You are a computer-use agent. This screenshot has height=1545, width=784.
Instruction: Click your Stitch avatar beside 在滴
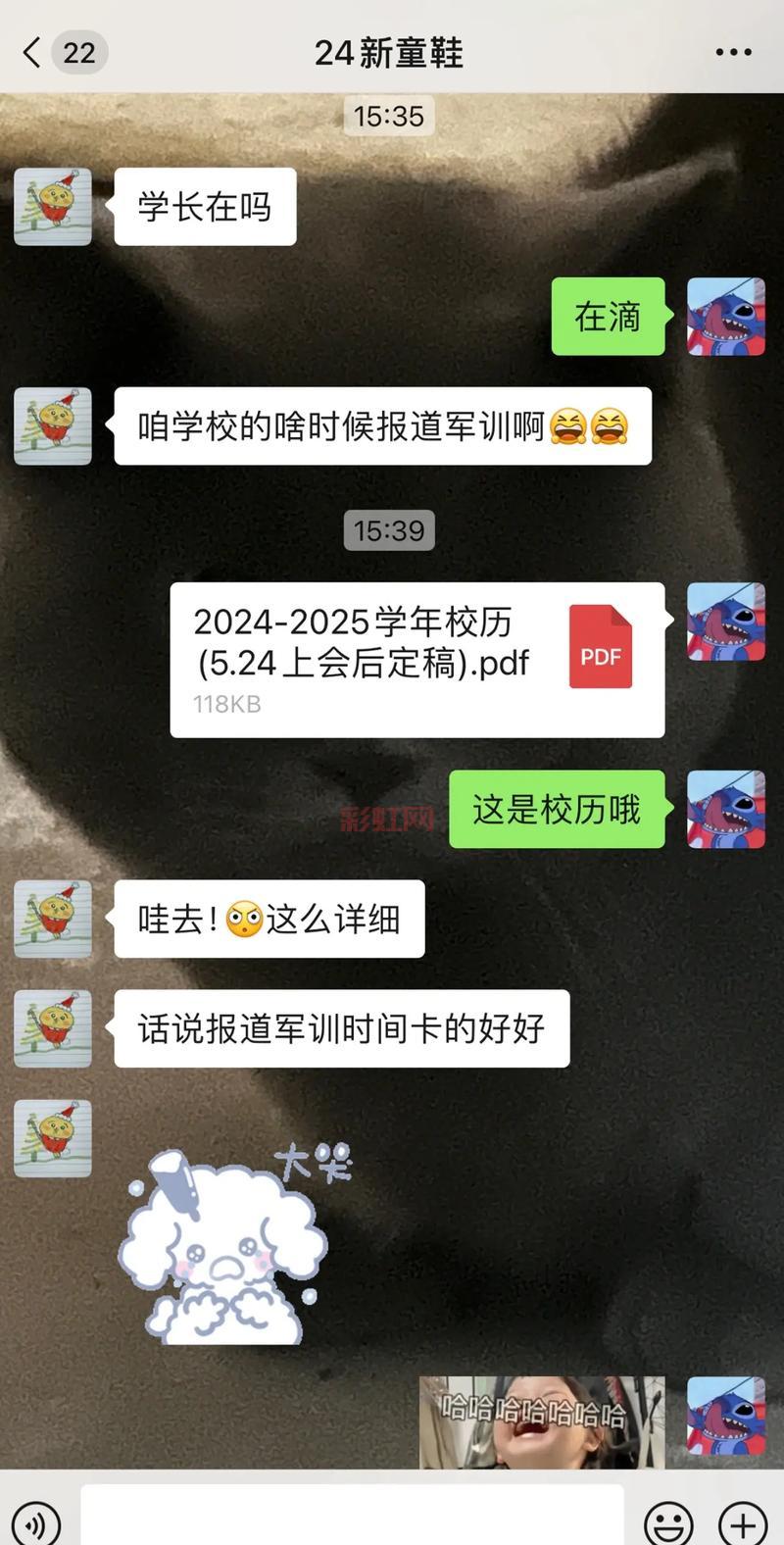[725, 318]
